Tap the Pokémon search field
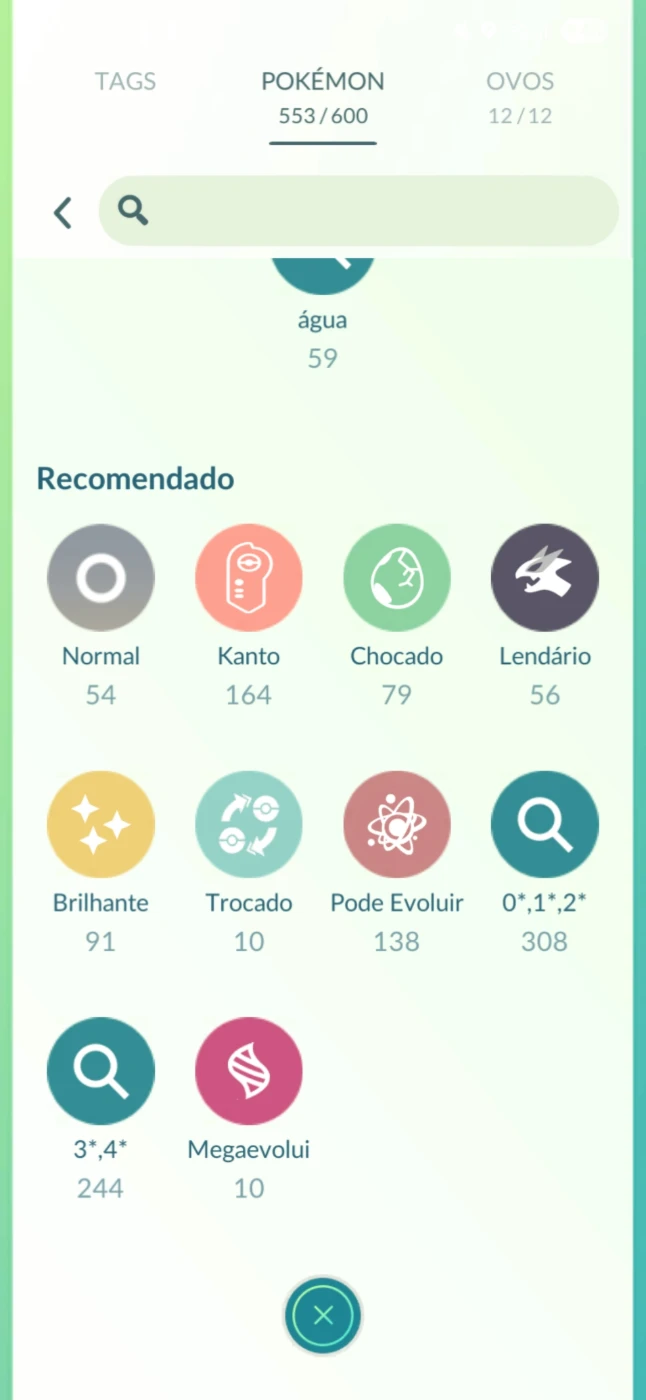The image size is (646, 1400). (x=359, y=211)
